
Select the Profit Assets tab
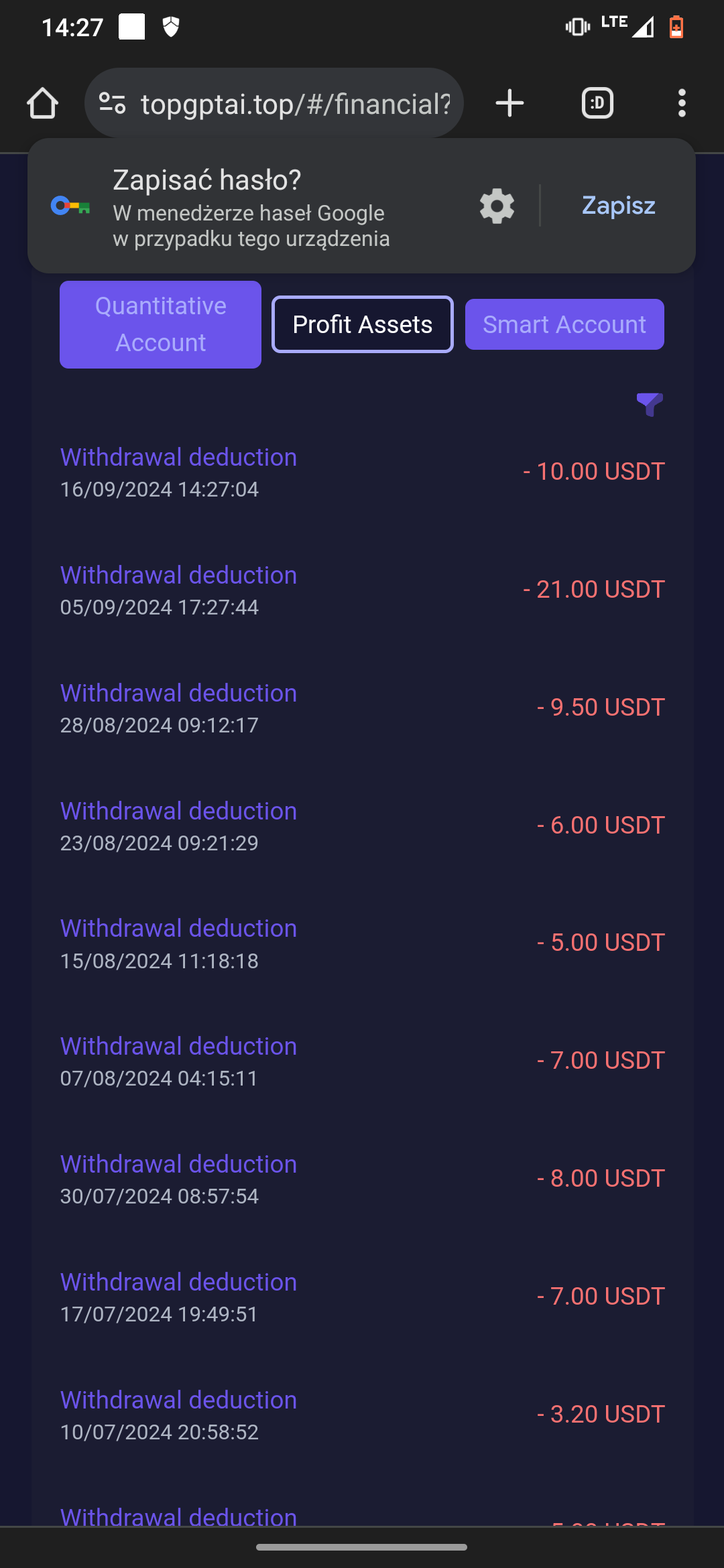(363, 324)
